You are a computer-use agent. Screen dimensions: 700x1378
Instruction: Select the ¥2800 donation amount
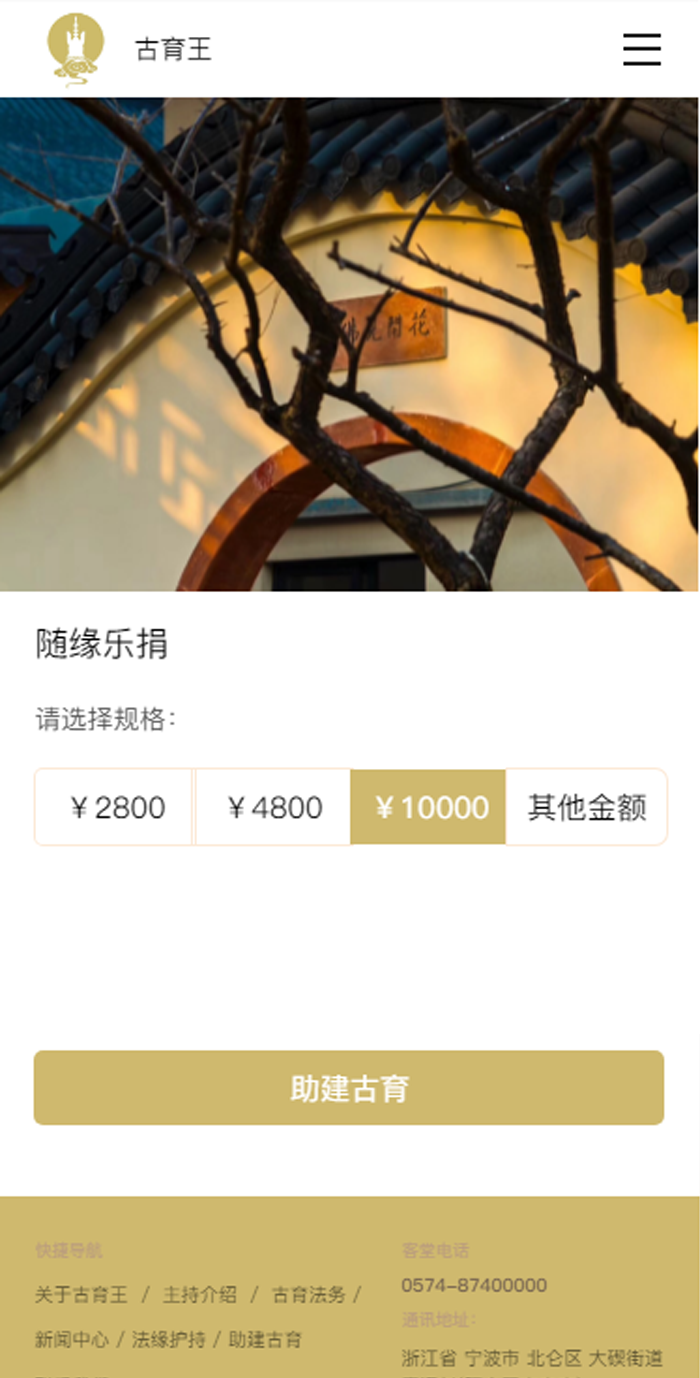pos(115,807)
